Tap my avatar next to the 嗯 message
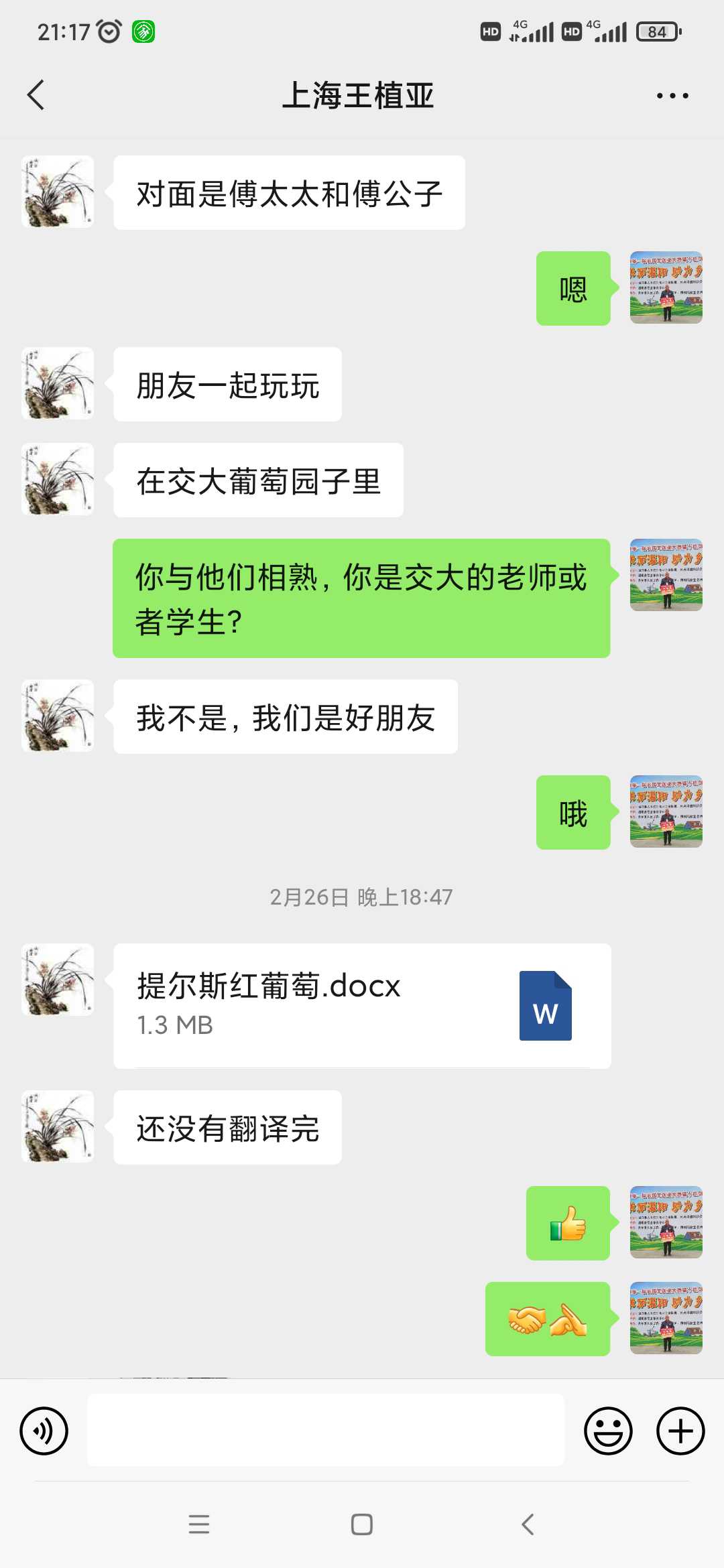Image resolution: width=724 pixels, height=1568 pixels. click(x=666, y=287)
